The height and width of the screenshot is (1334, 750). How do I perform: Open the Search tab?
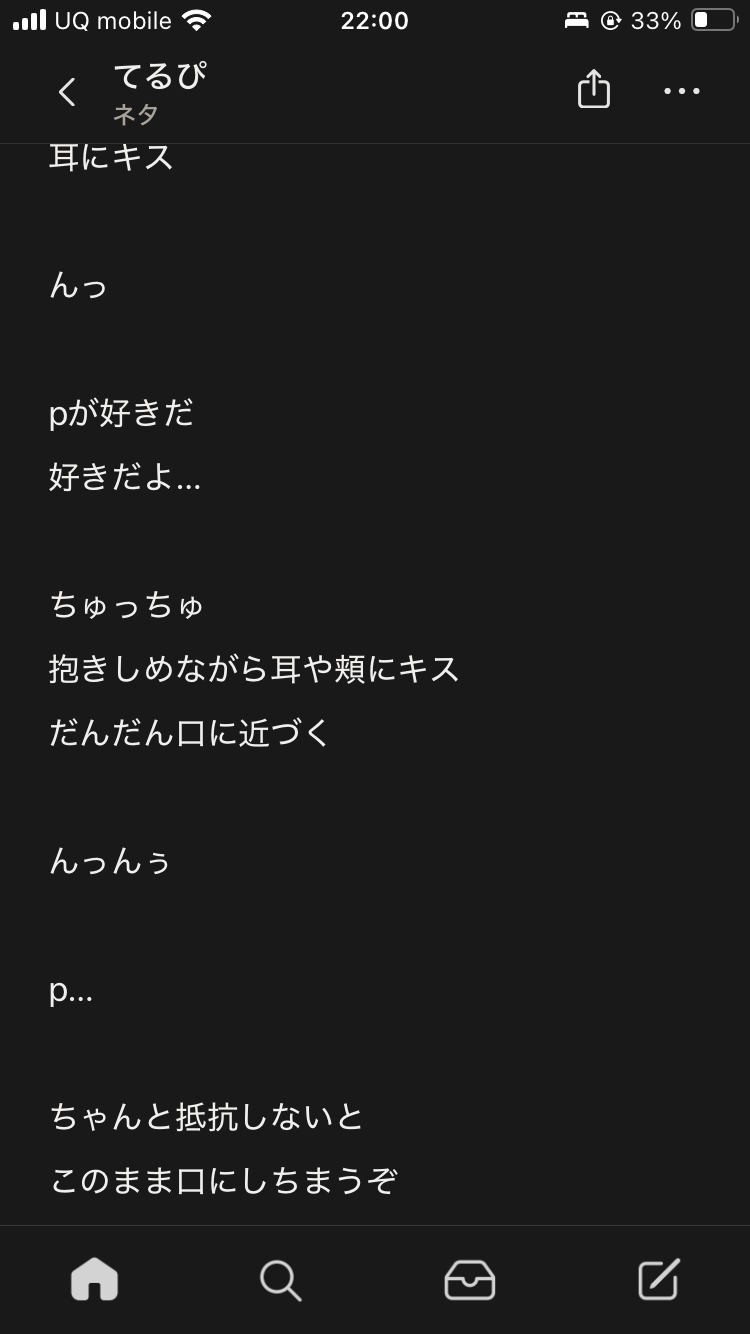point(280,1279)
